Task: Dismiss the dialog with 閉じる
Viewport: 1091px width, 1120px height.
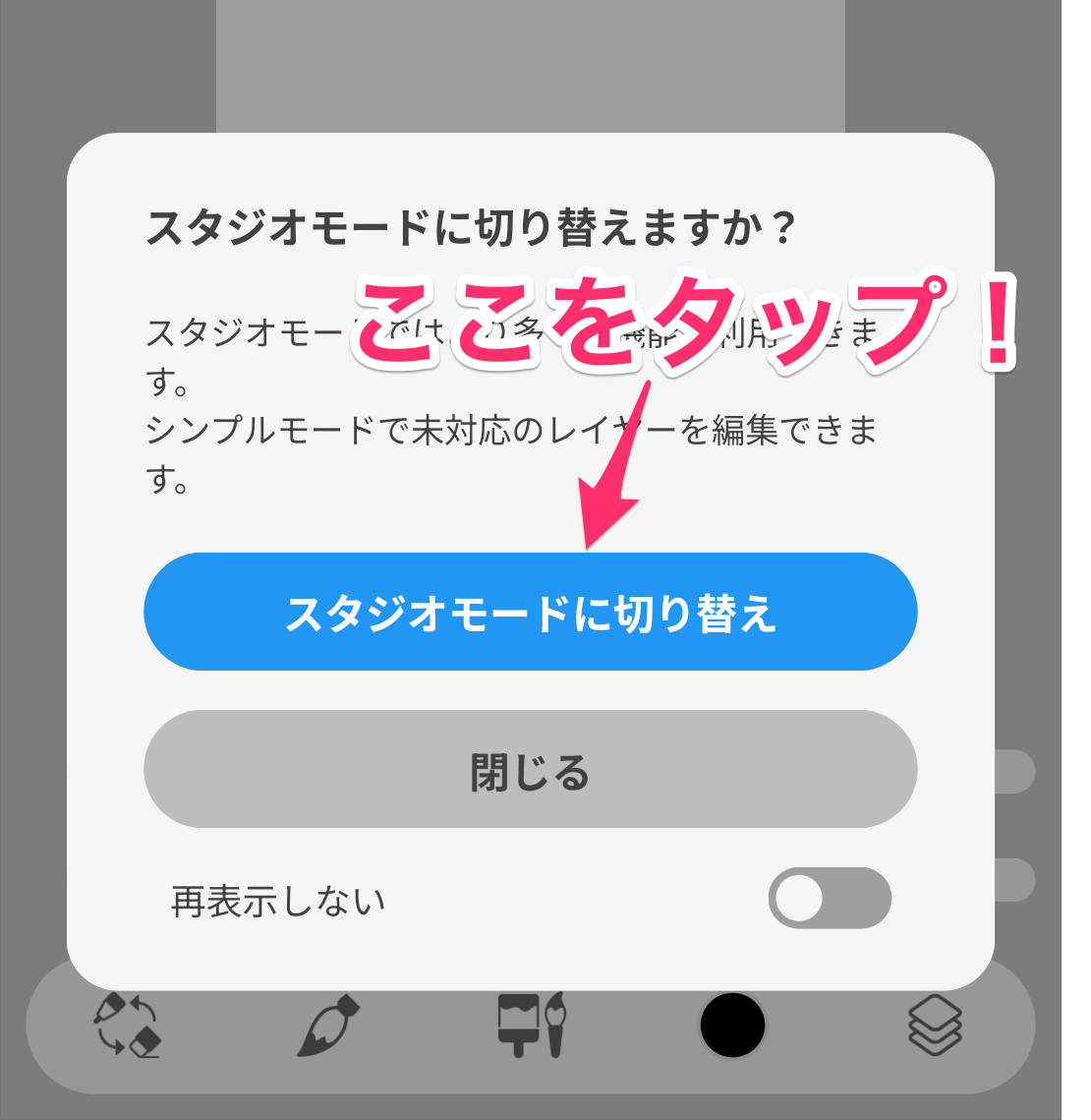Action: point(530,769)
